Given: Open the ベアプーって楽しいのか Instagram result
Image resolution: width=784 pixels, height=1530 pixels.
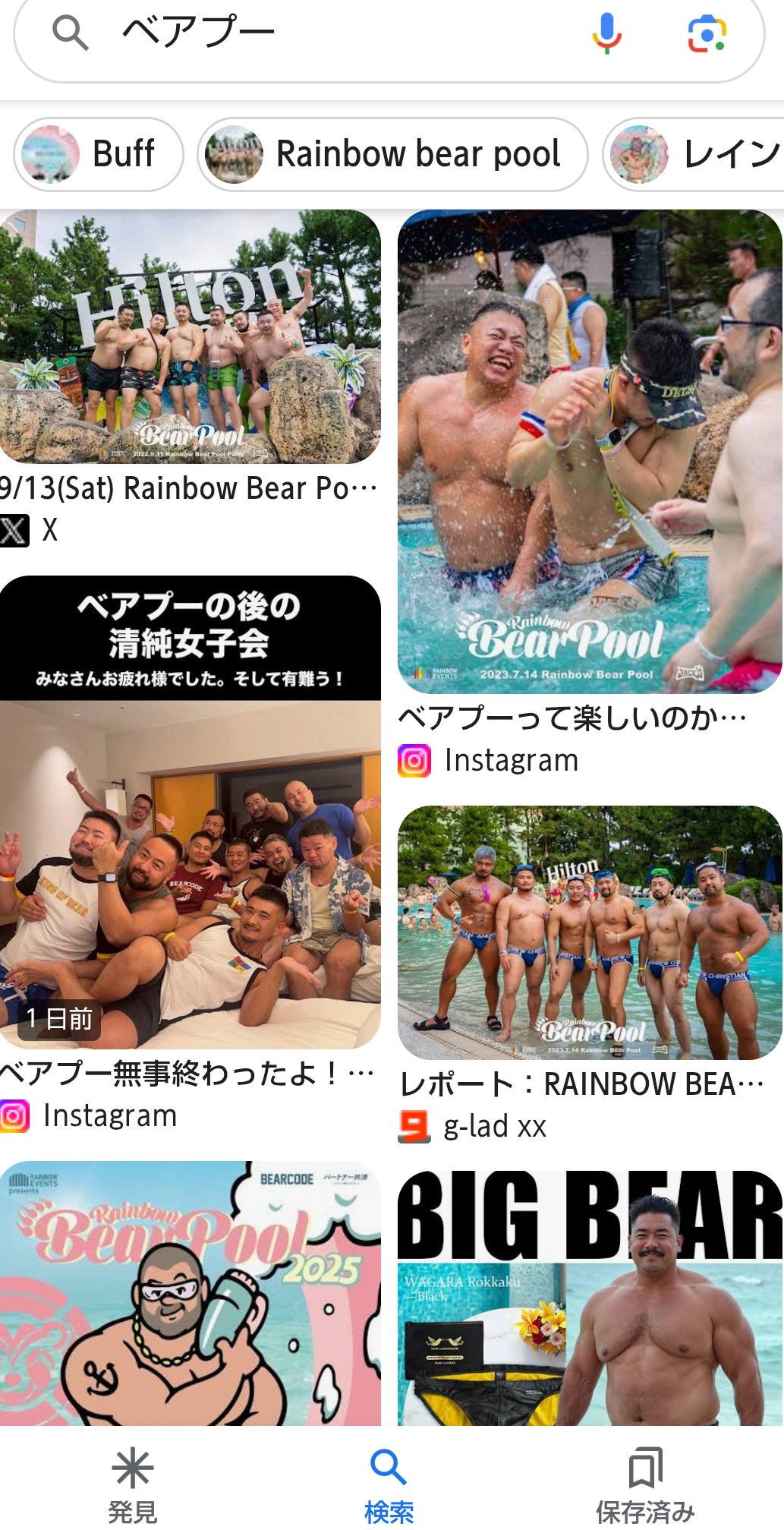Looking at the screenshot, I should (590, 494).
